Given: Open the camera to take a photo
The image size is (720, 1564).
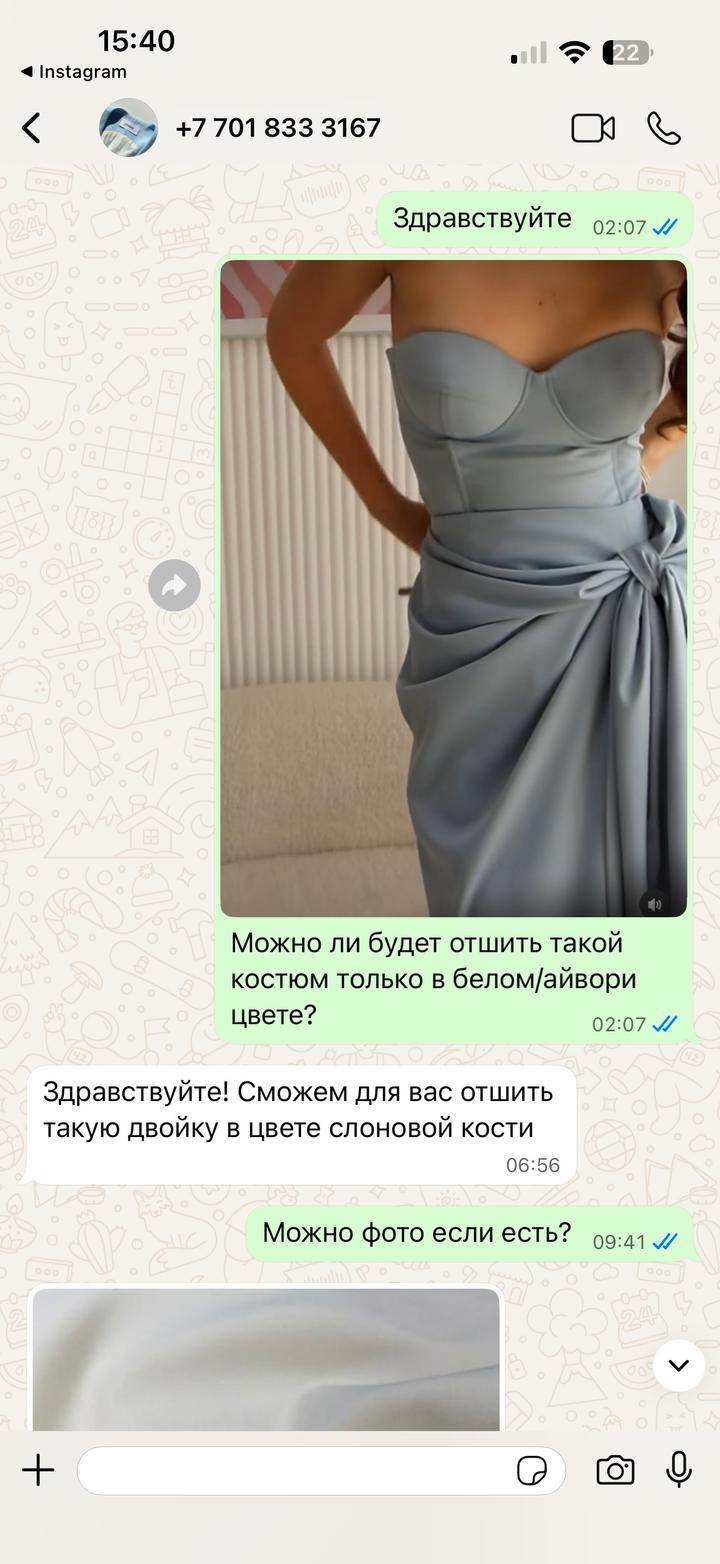Looking at the screenshot, I should tap(615, 1470).
